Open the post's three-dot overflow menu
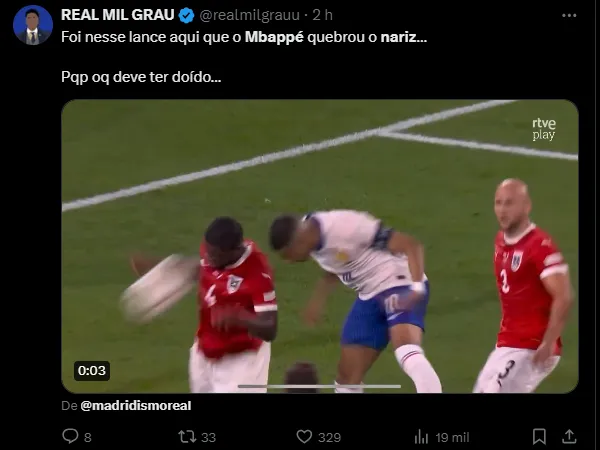Viewport: 600px width, 450px height. click(x=569, y=16)
